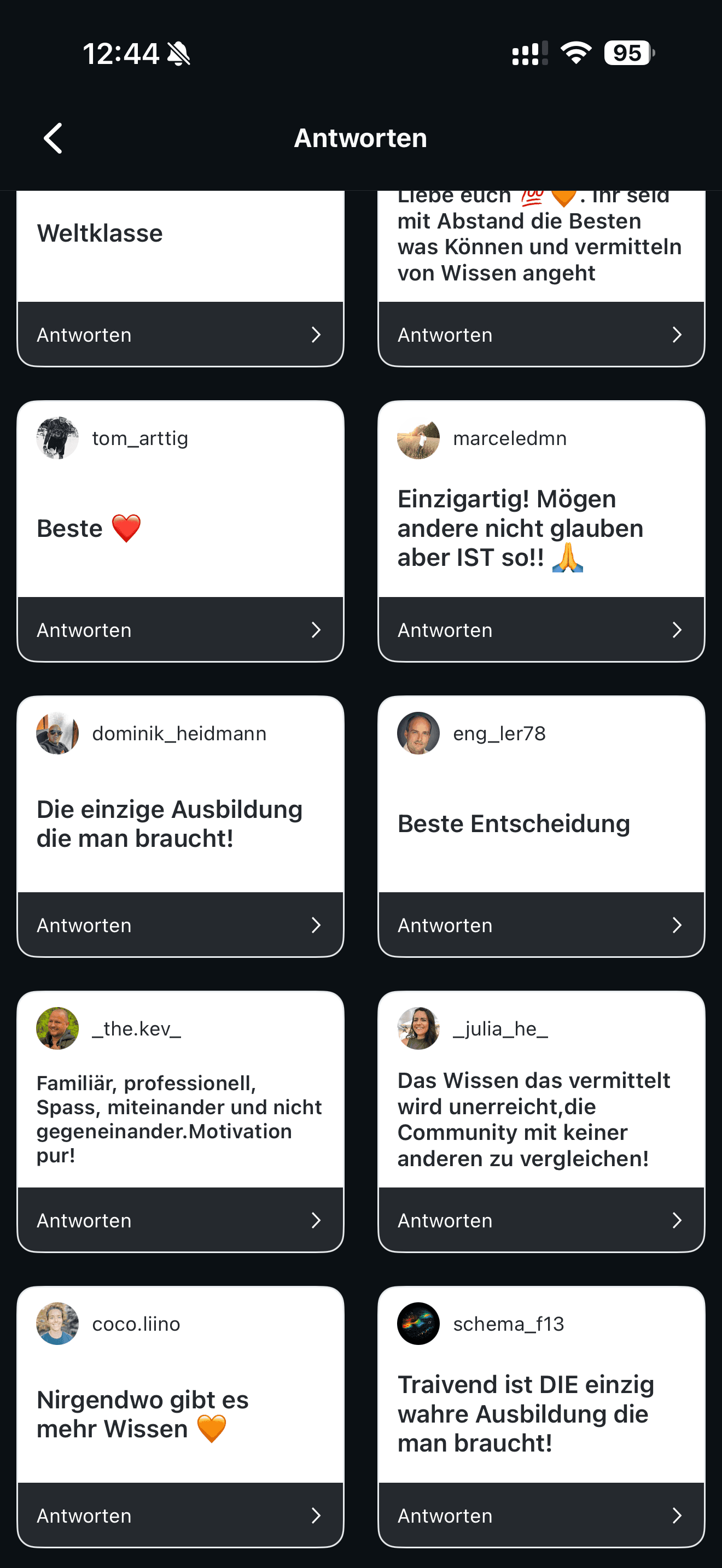Tap the back arrow icon
722x1568 pixels.
click(53, 138)
